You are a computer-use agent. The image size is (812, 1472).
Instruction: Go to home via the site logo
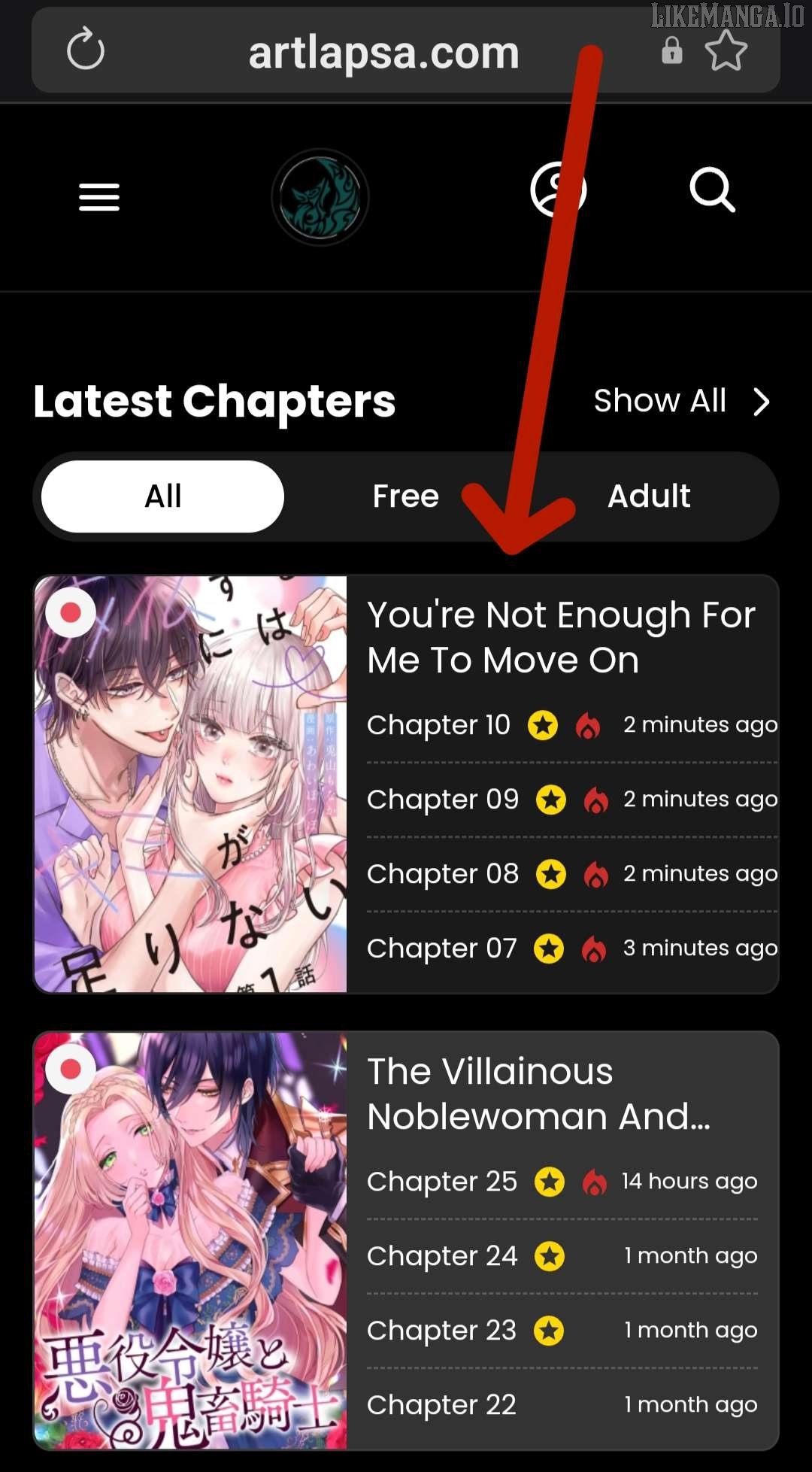320,197
